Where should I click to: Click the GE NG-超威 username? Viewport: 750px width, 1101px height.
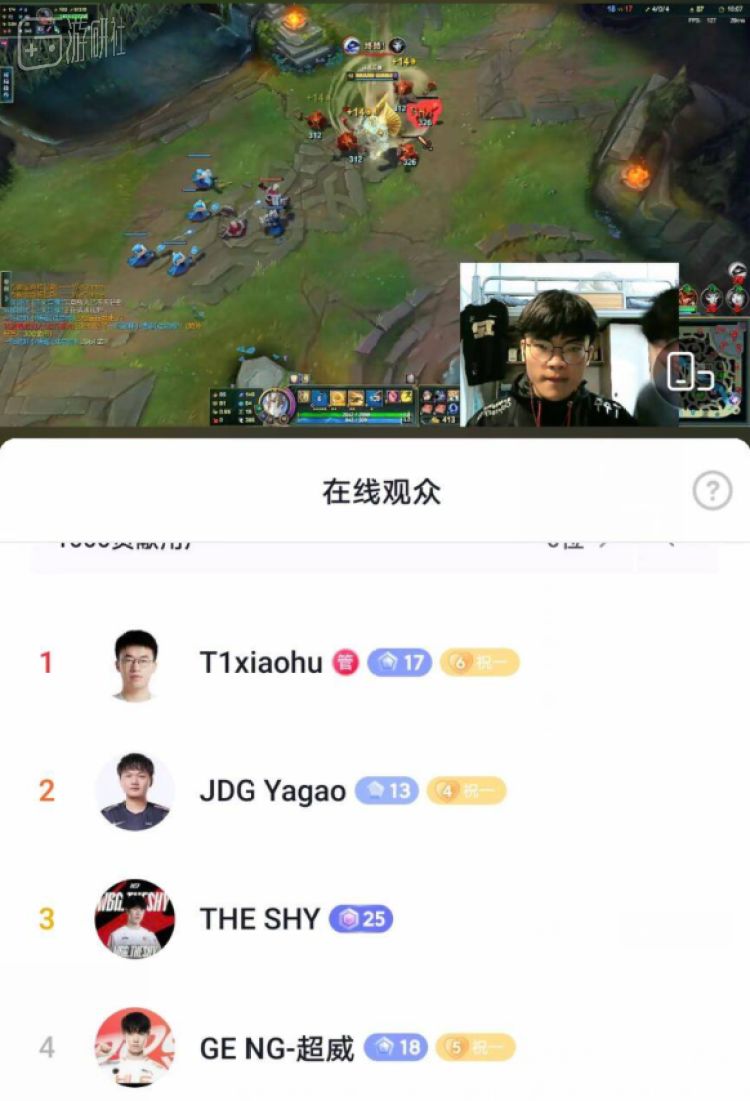pos(278,1047)
